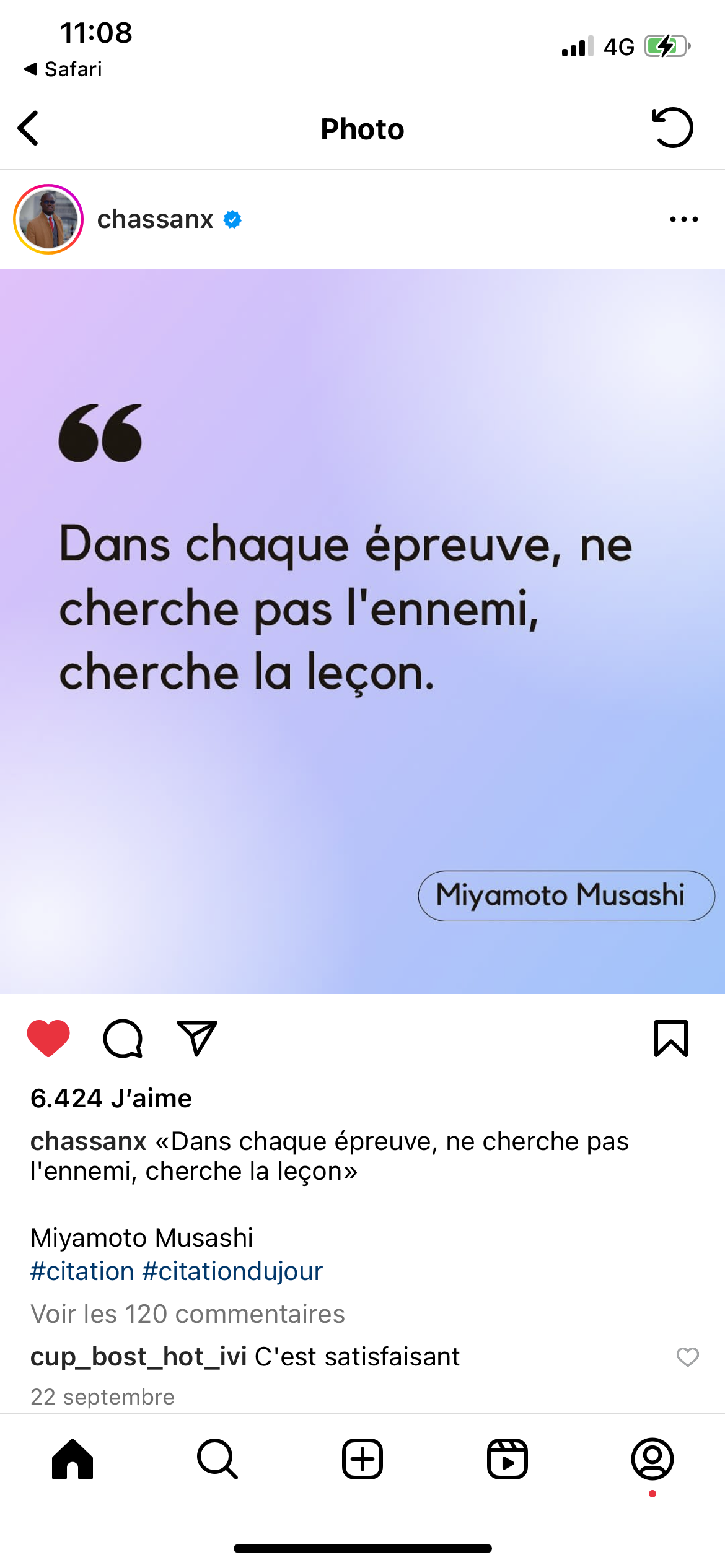
Task: Open chassanx profile from post header
Action: pyautogui.click(x=155, y=219)
